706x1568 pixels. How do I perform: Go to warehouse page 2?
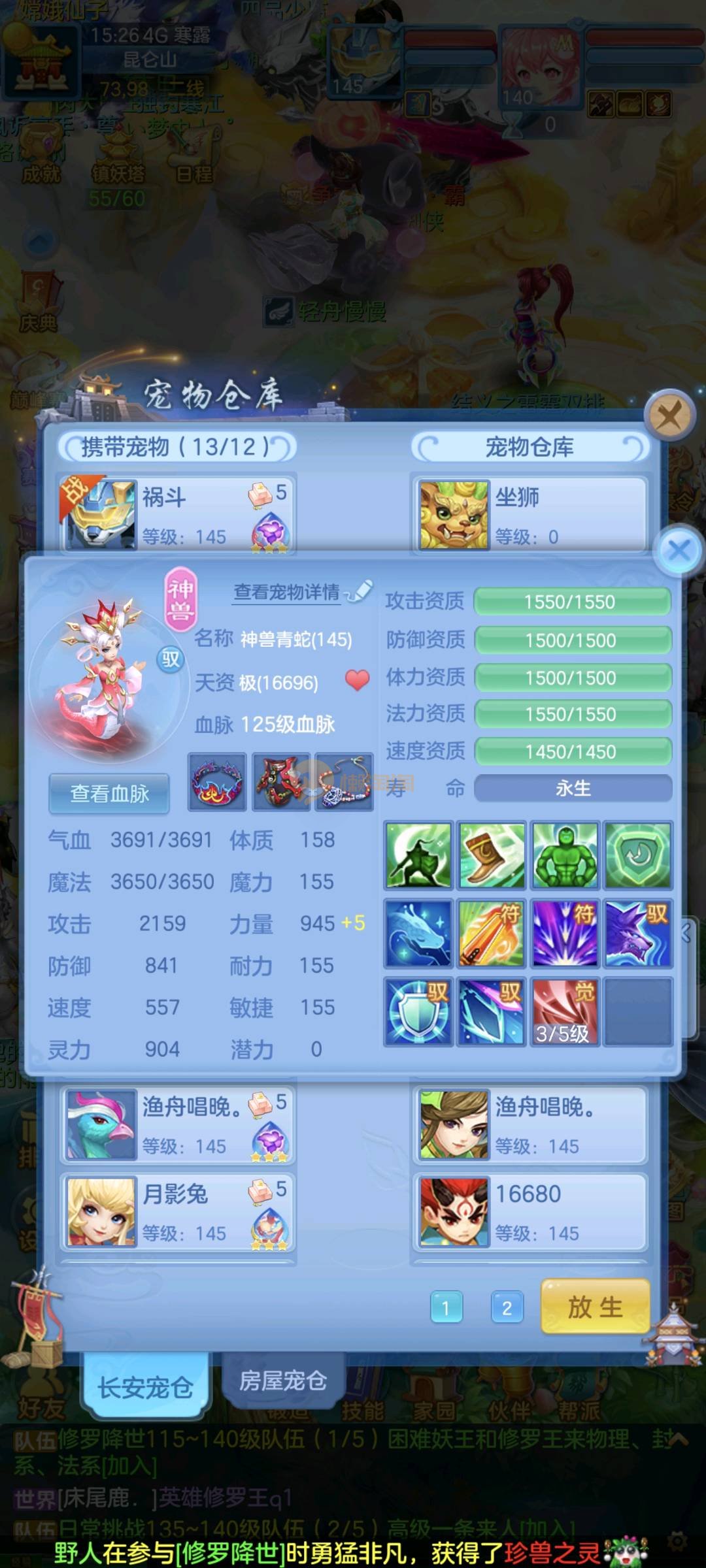click(507, 1308)
